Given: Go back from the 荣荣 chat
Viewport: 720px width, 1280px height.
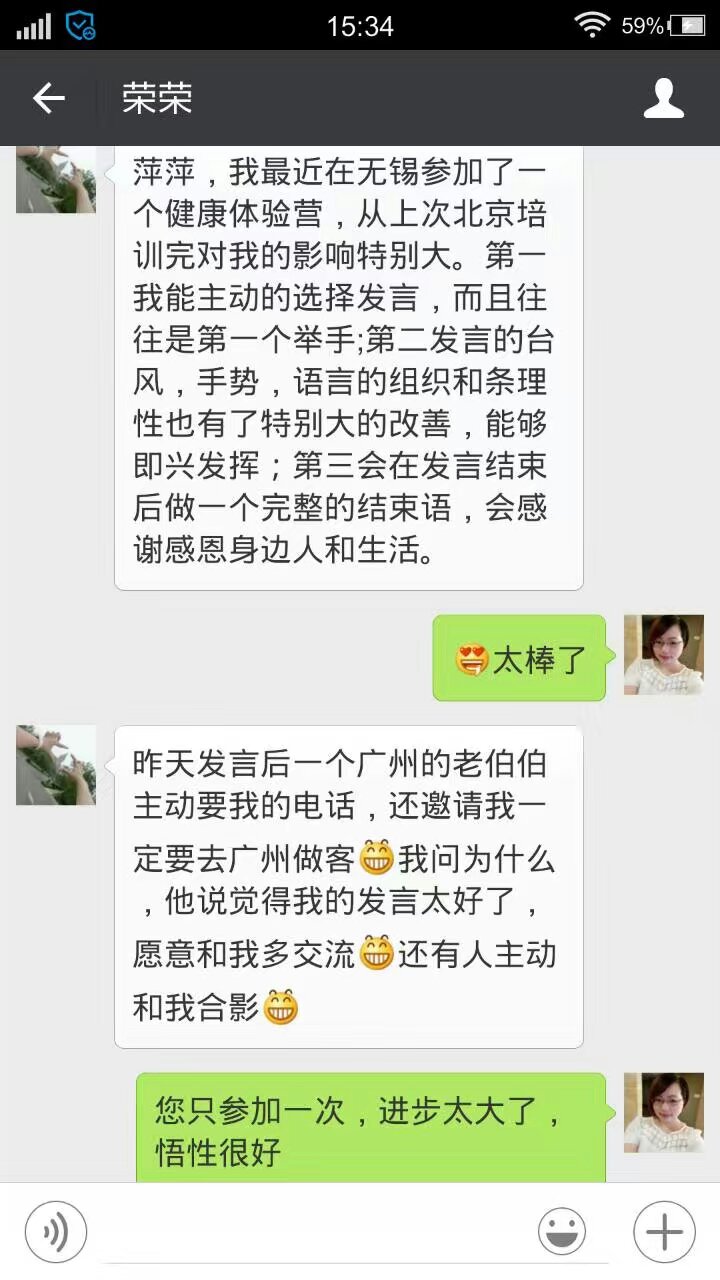Looking at the screenshot, I should tap(48, 98).
